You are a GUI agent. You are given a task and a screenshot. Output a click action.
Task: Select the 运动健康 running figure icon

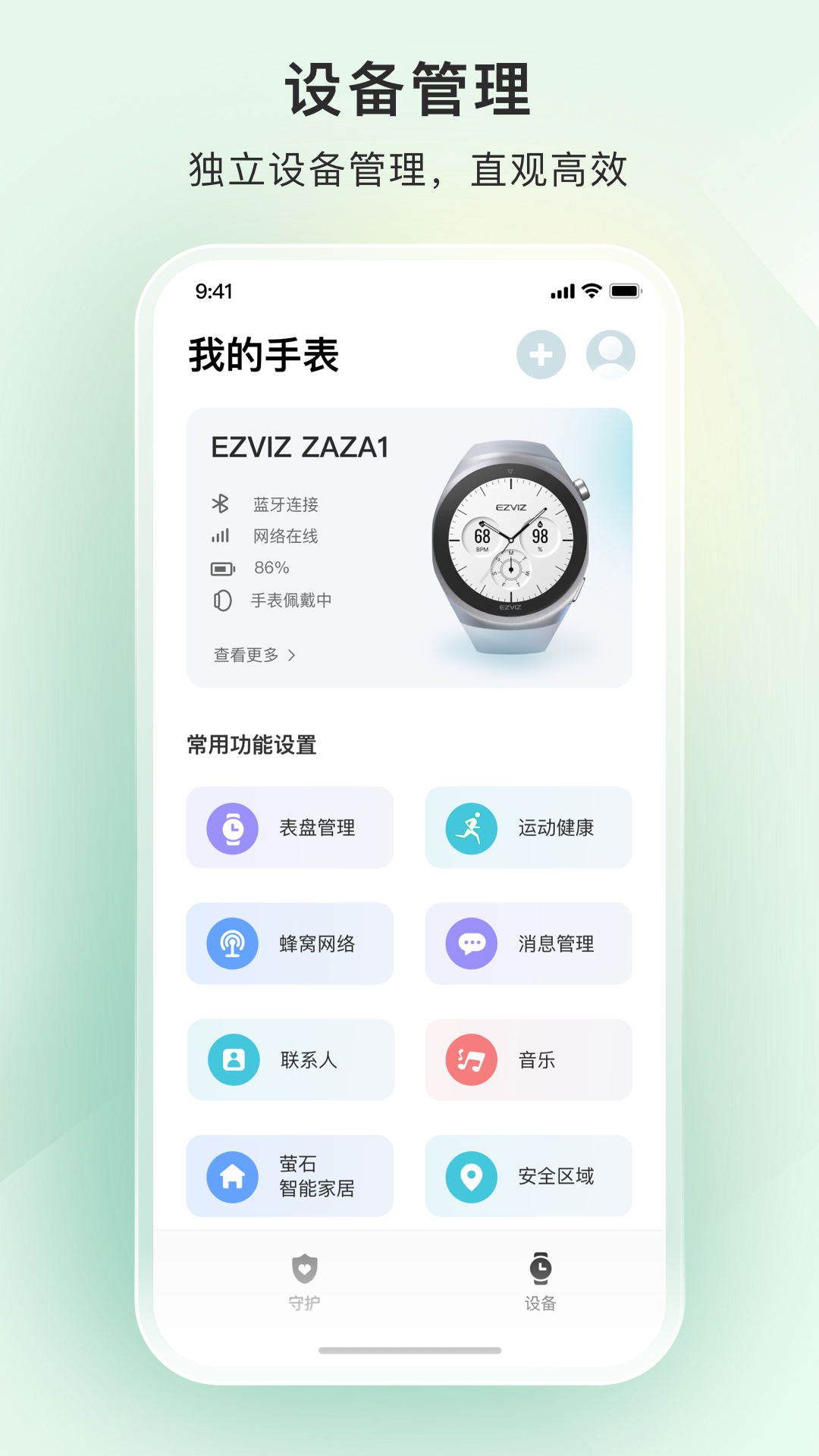click(471, 827)
